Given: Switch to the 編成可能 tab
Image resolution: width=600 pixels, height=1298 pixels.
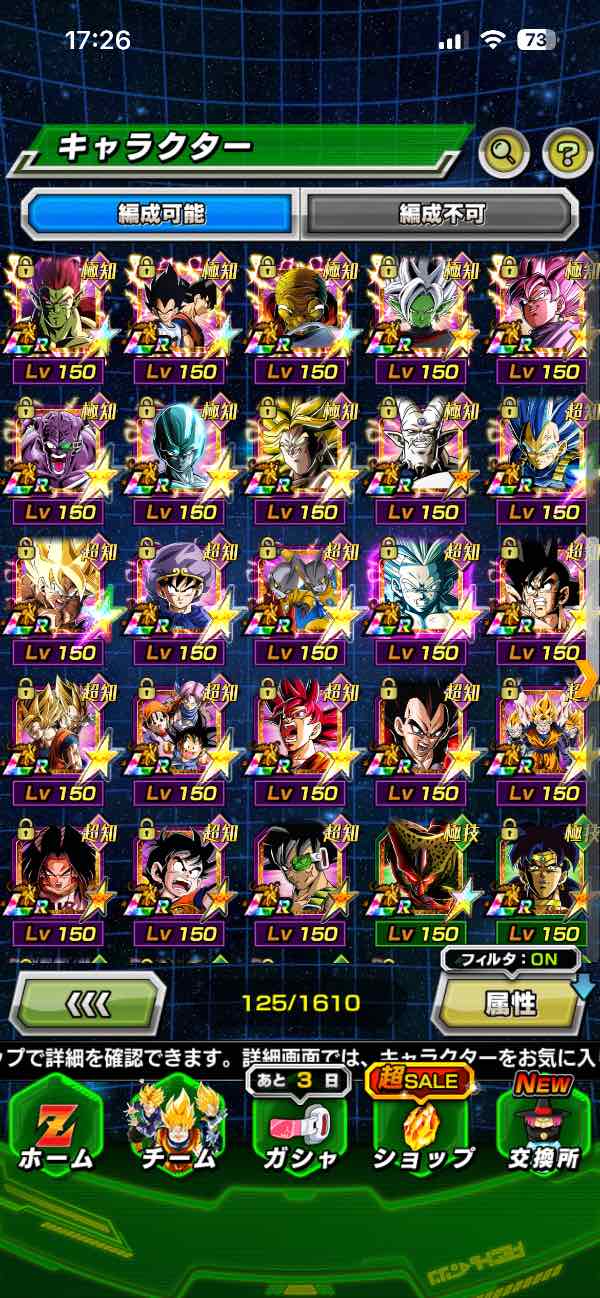Looking at the screenshot, I should [x=160, y=213].
